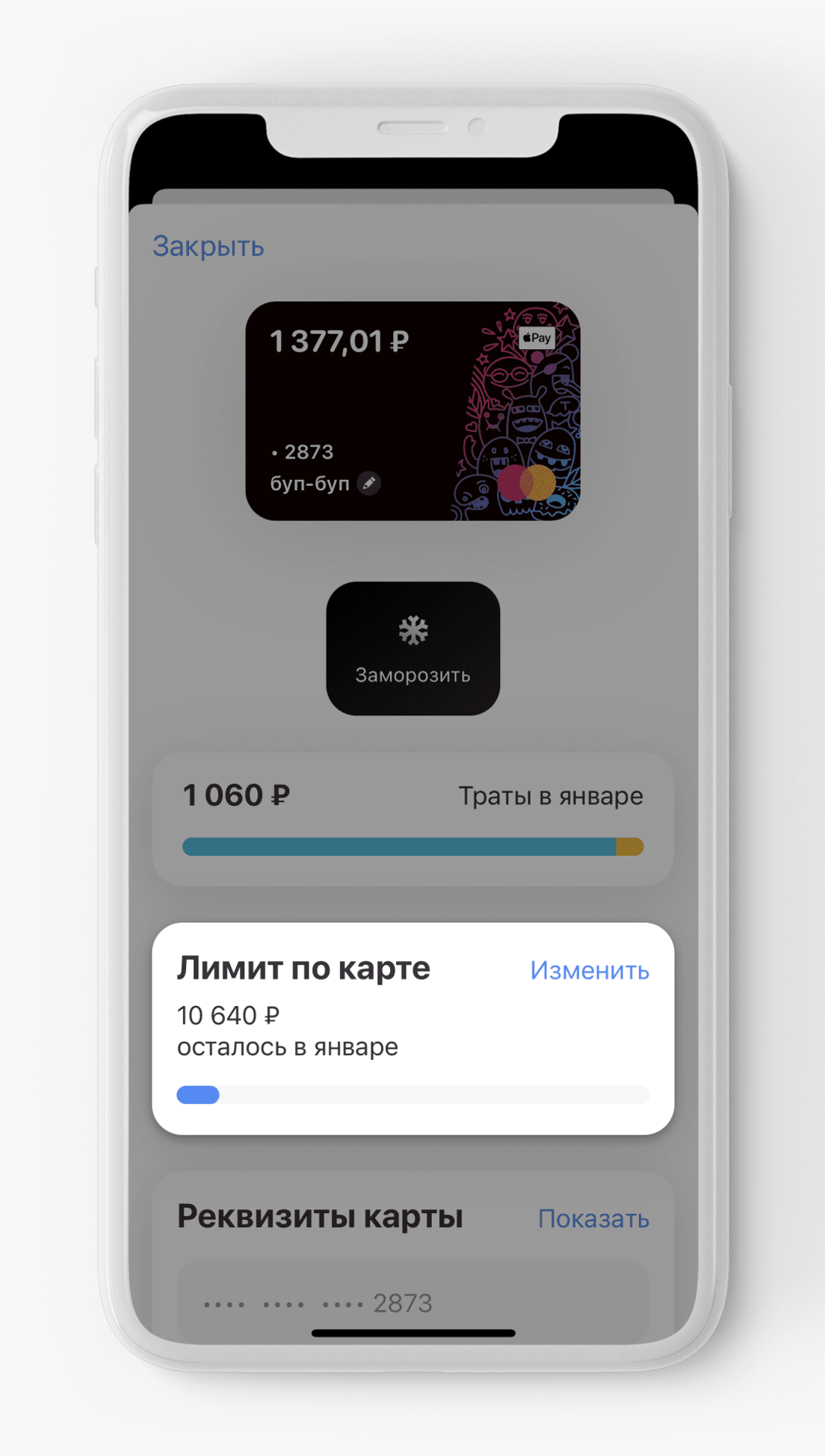Open the Траты в январе spending card
Image resolution: width=825 pixels, height=1456 pixels.
click(x=412, y=819)
